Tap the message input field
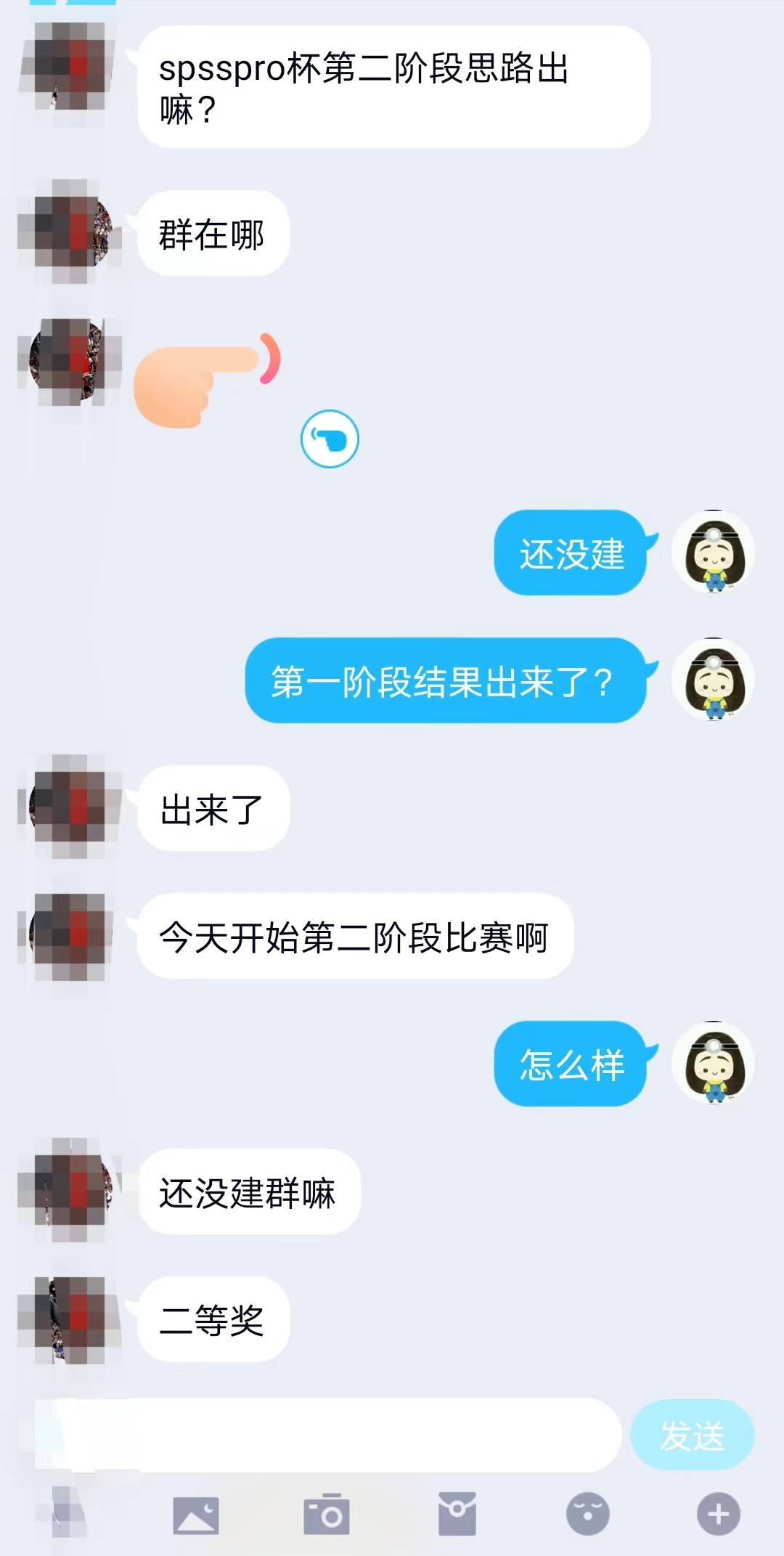The height and width of the screenshot is (1556, 784). [327, 1435]
